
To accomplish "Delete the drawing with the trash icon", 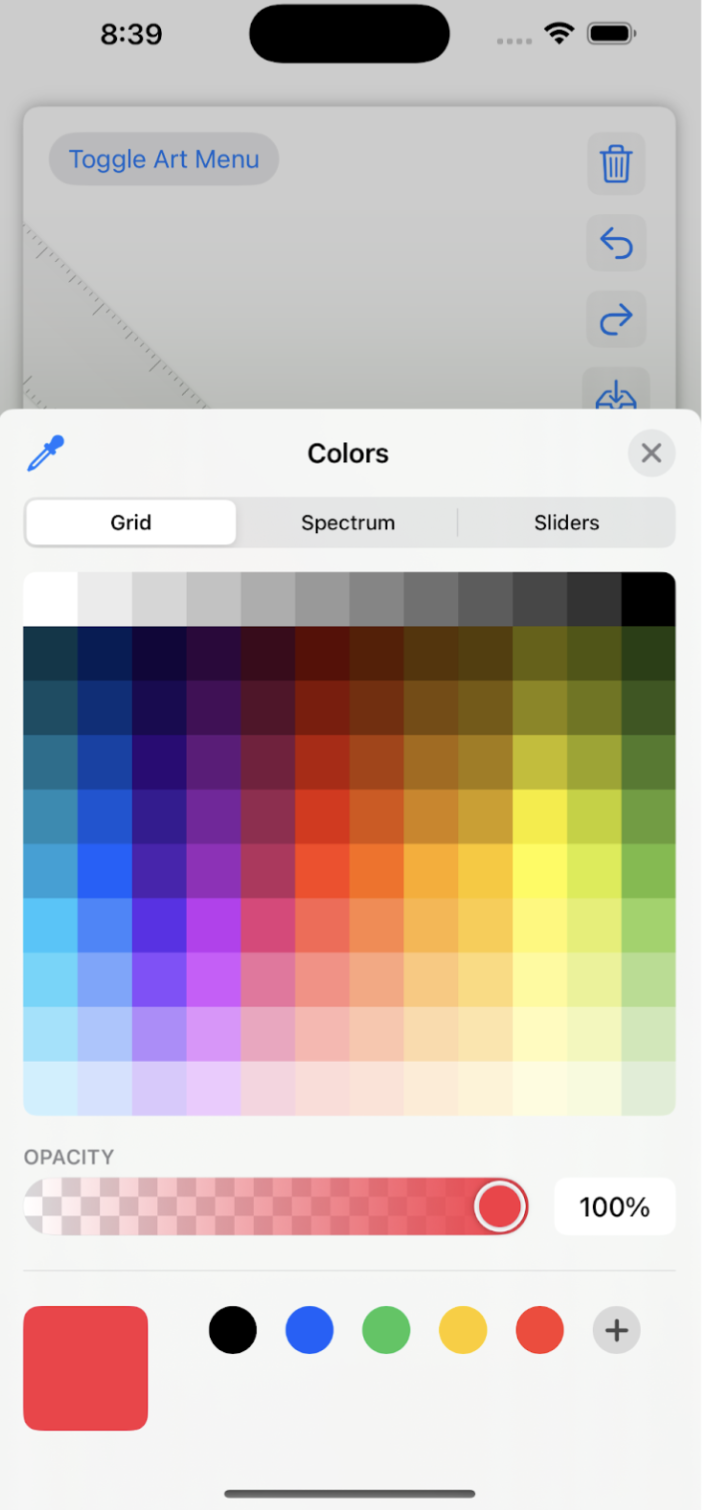I will [x=616, y=163].
